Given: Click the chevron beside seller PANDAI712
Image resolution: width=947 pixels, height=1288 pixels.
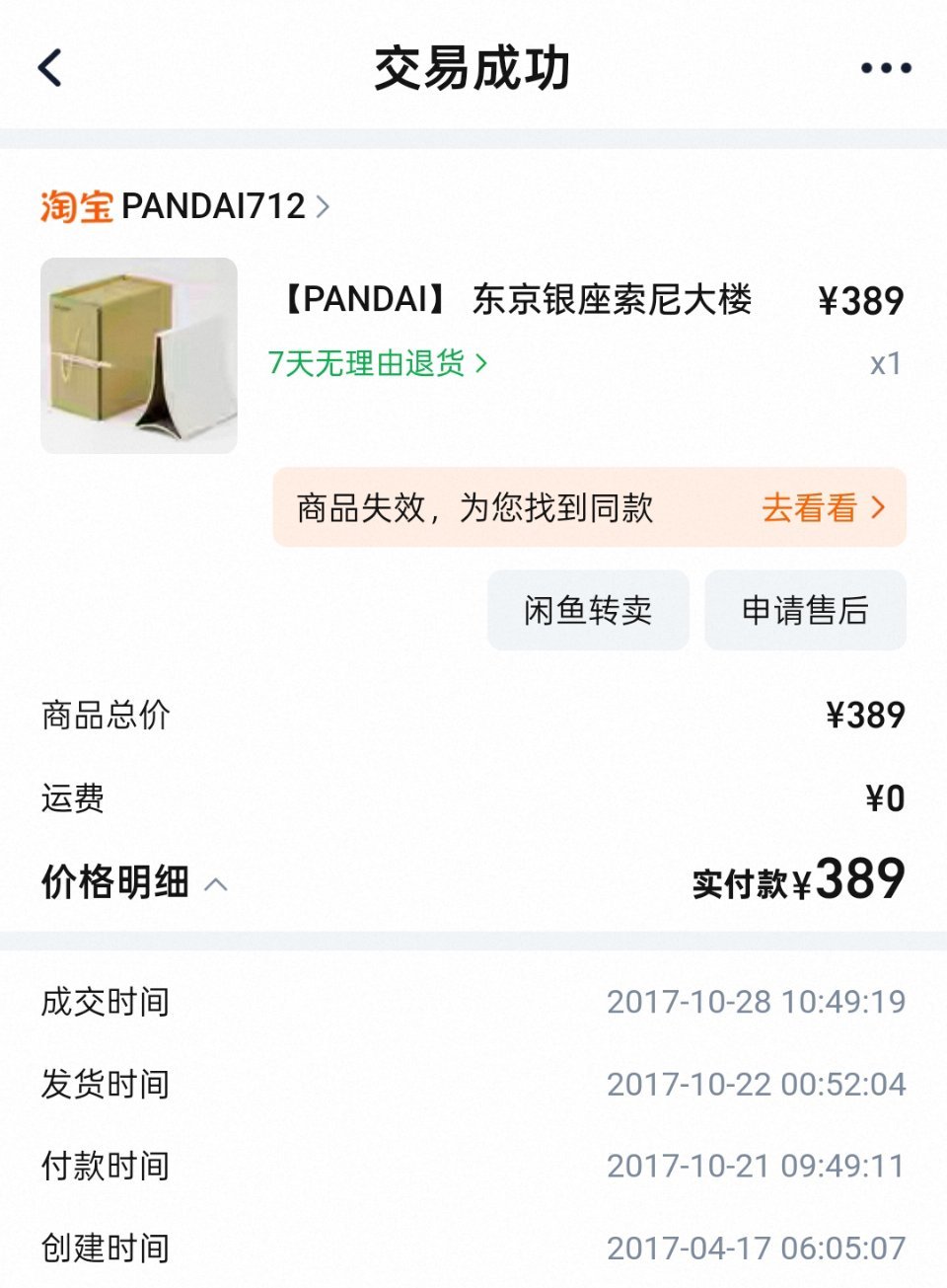Looking at the screenshot, I should coord(323,207).
